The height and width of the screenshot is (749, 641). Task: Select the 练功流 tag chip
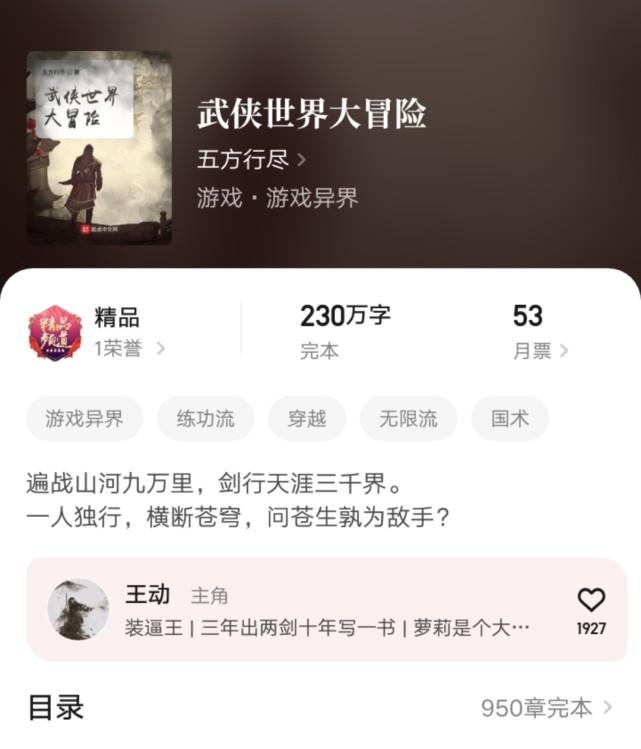click(205, 419)
